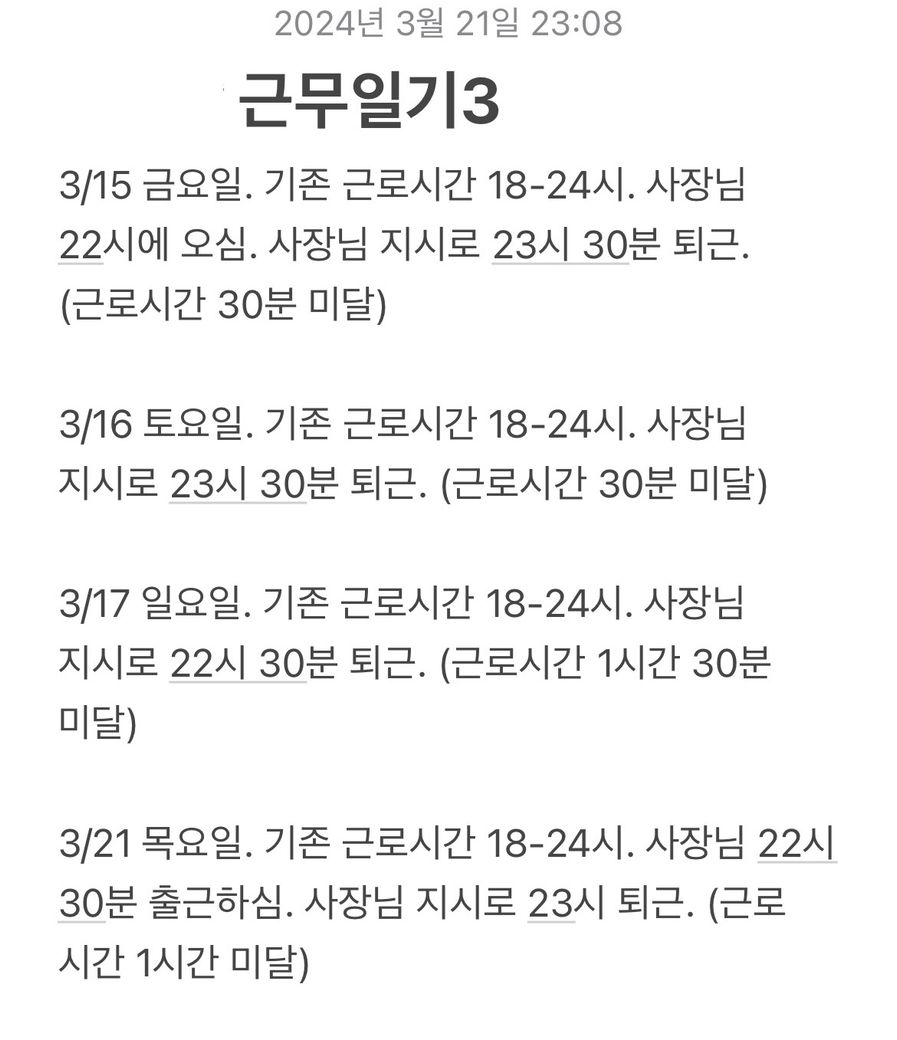Open the 22시 30분 time link under 3/17
897x1040 pixels.
coord(238,664)
